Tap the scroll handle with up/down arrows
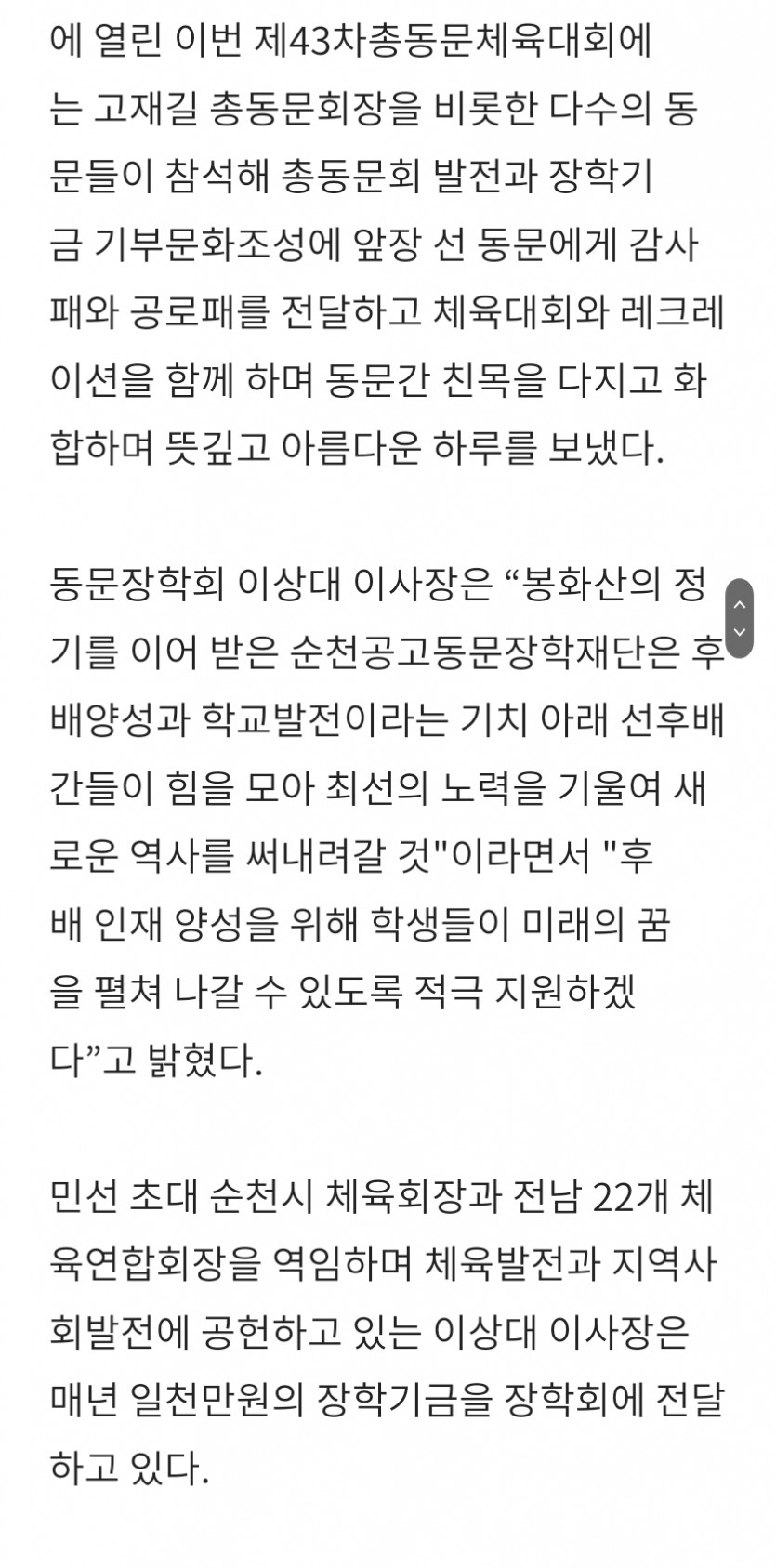This screenshot has width=776, height=1568. 740,618
